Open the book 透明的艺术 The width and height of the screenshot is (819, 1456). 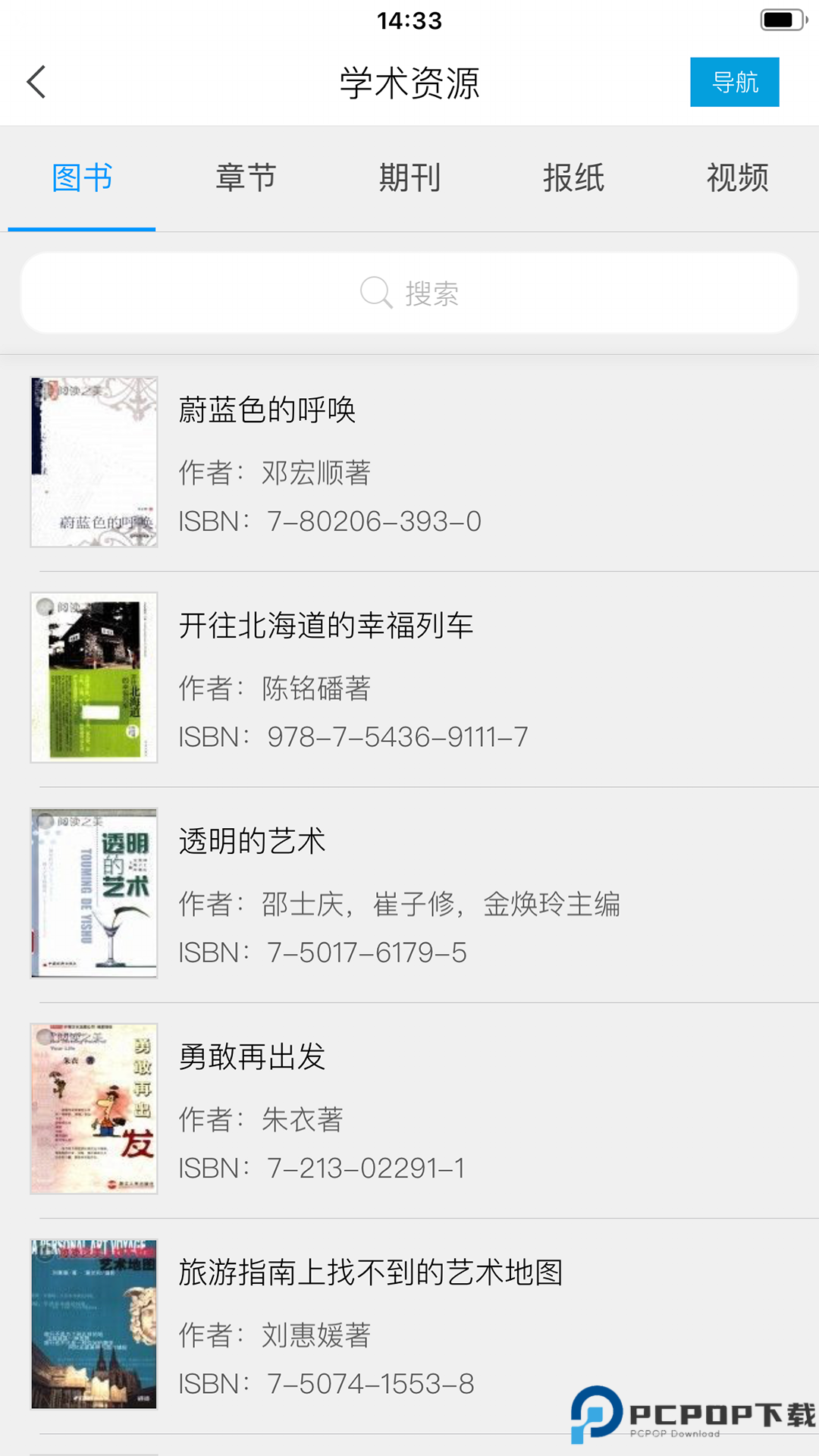tap(250, 841)
